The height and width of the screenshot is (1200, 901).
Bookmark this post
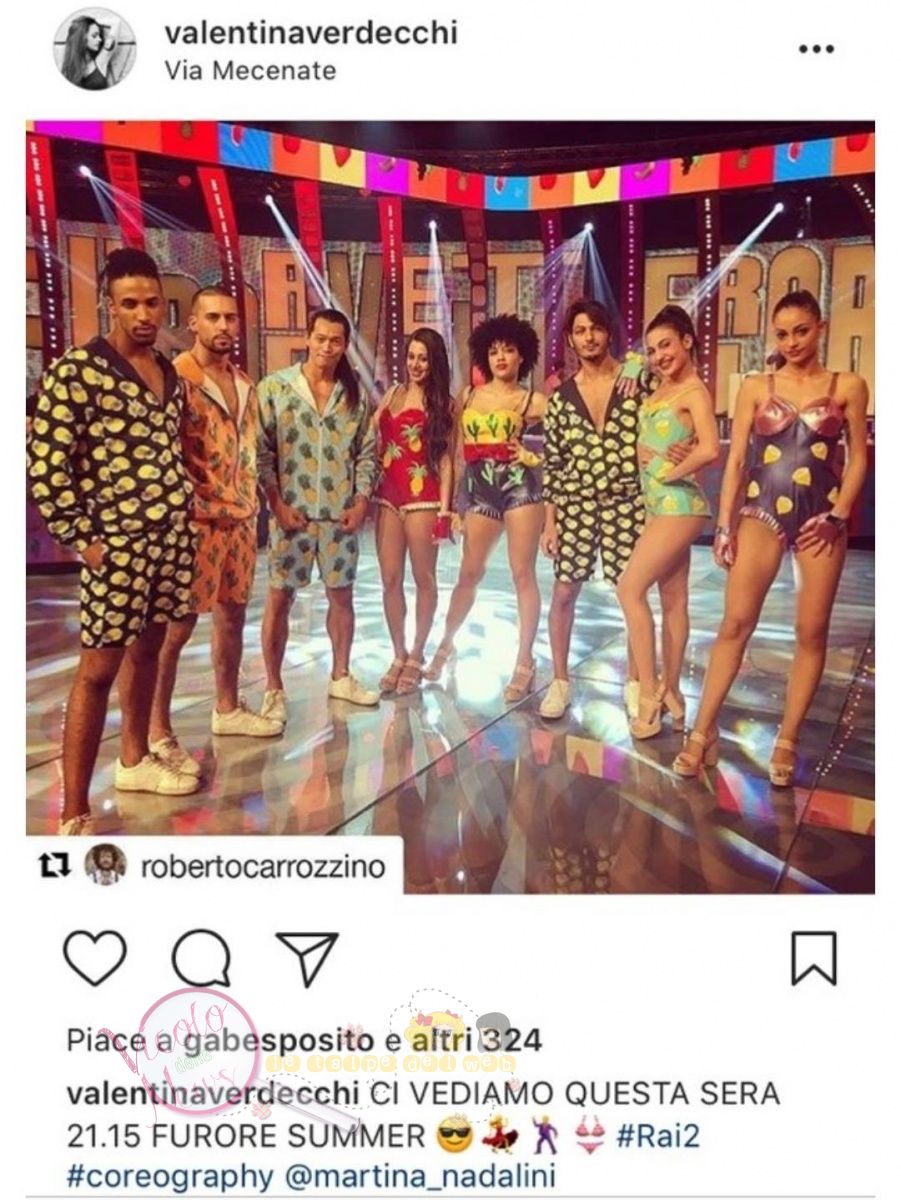(813, 958)
